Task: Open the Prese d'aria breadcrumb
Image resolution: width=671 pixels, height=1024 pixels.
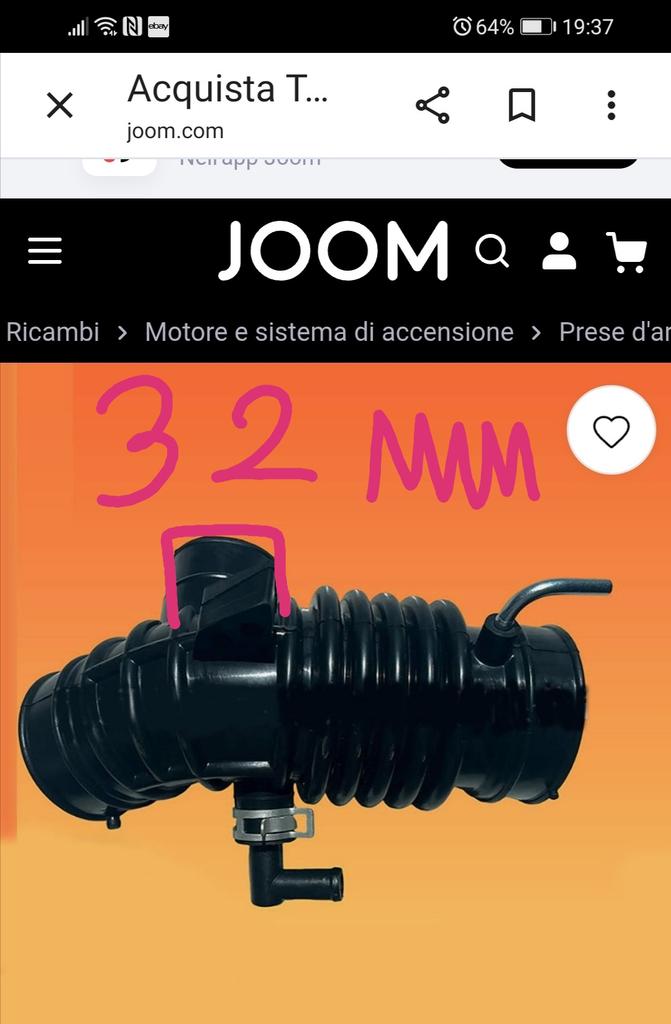Action: (x=614, y=332)
